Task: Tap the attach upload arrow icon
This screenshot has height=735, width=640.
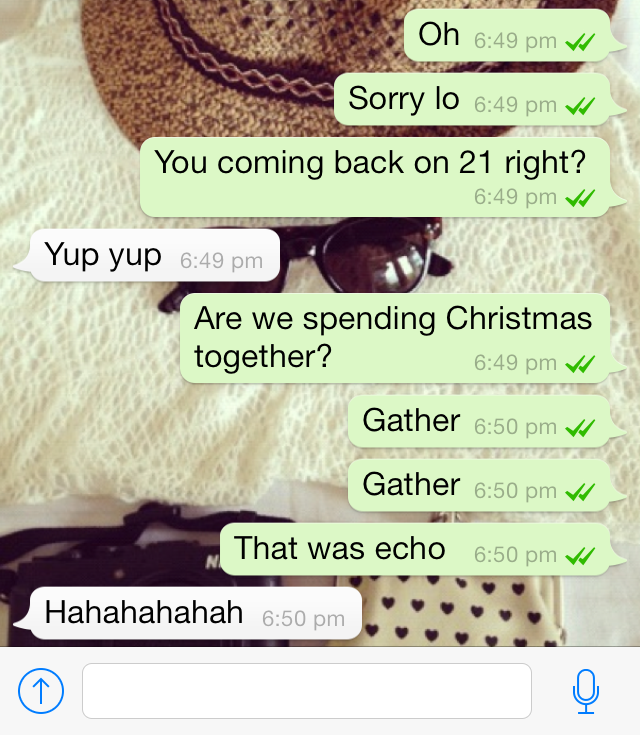Action: 41,691
